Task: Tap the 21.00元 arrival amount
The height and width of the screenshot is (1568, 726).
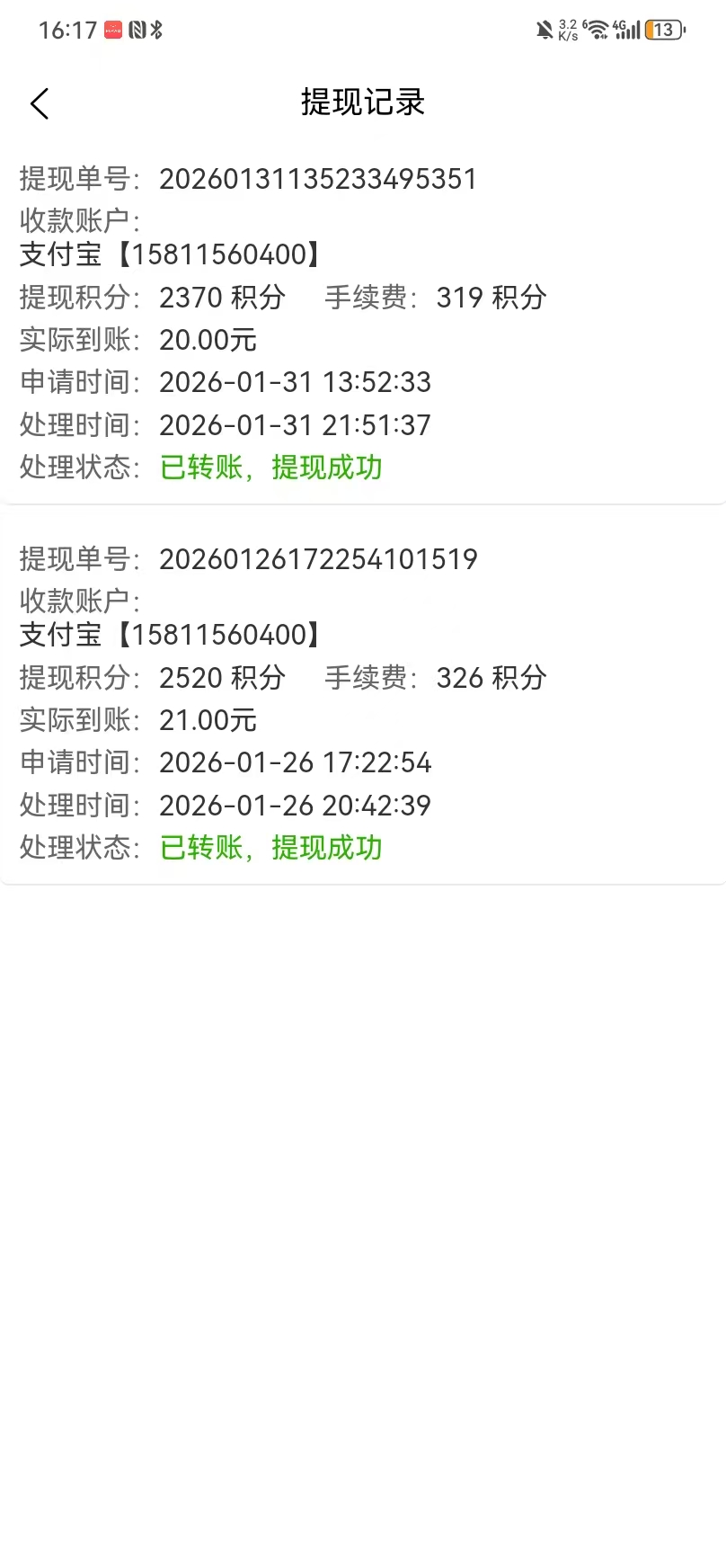Action: click(208, 719)
